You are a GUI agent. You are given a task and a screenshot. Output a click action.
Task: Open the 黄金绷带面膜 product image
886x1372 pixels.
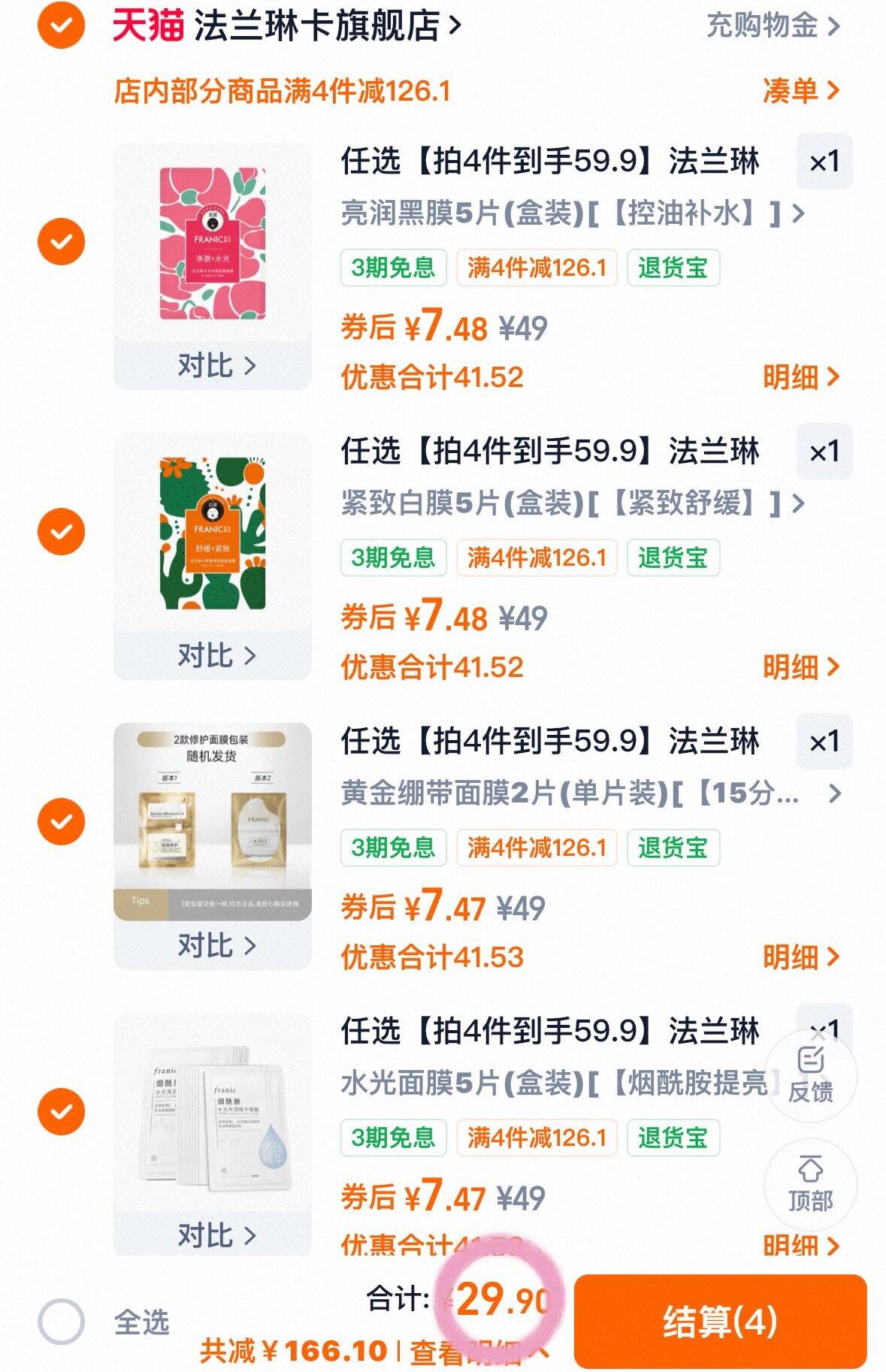tap(212, 821)
